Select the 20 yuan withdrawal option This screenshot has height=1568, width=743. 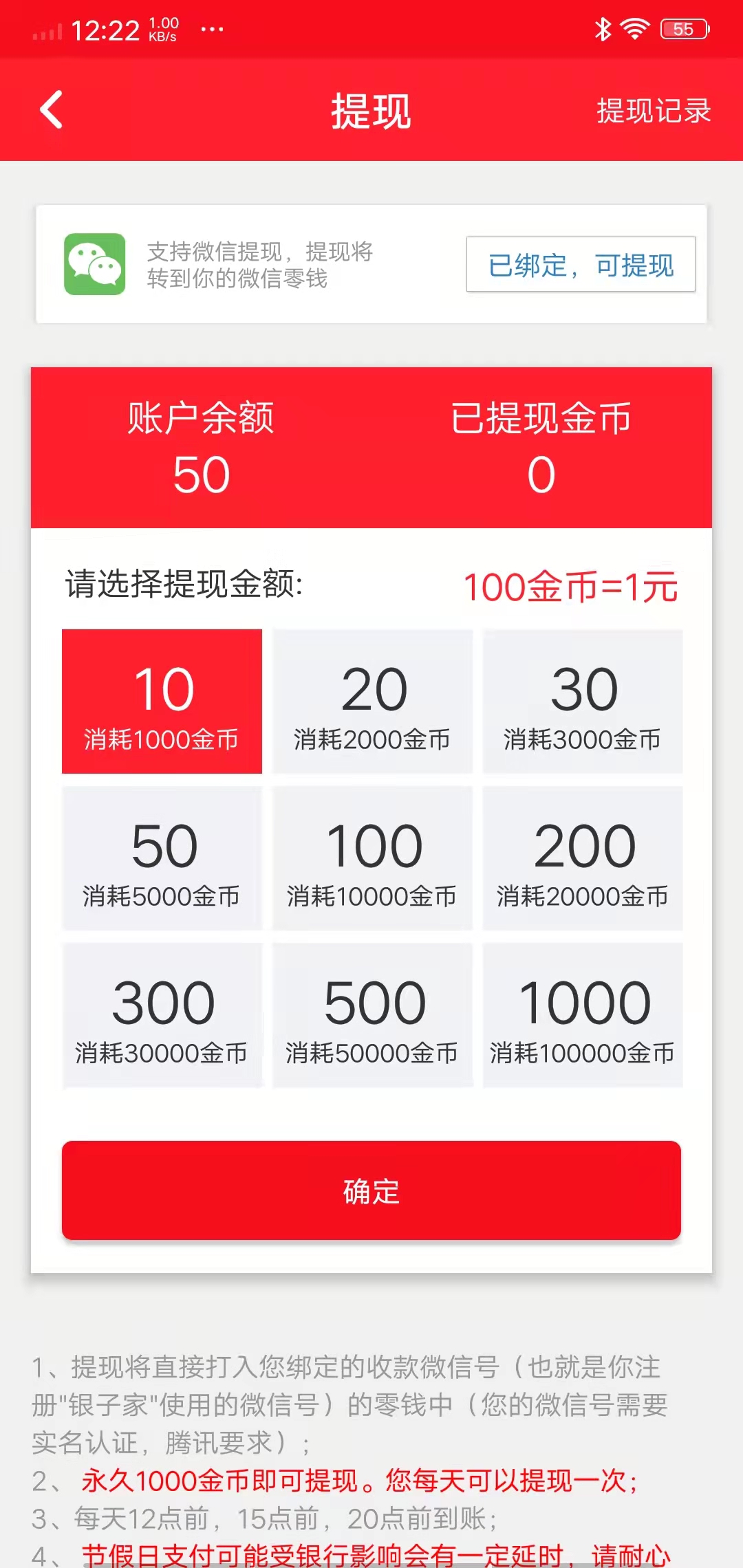click(371, 701)
